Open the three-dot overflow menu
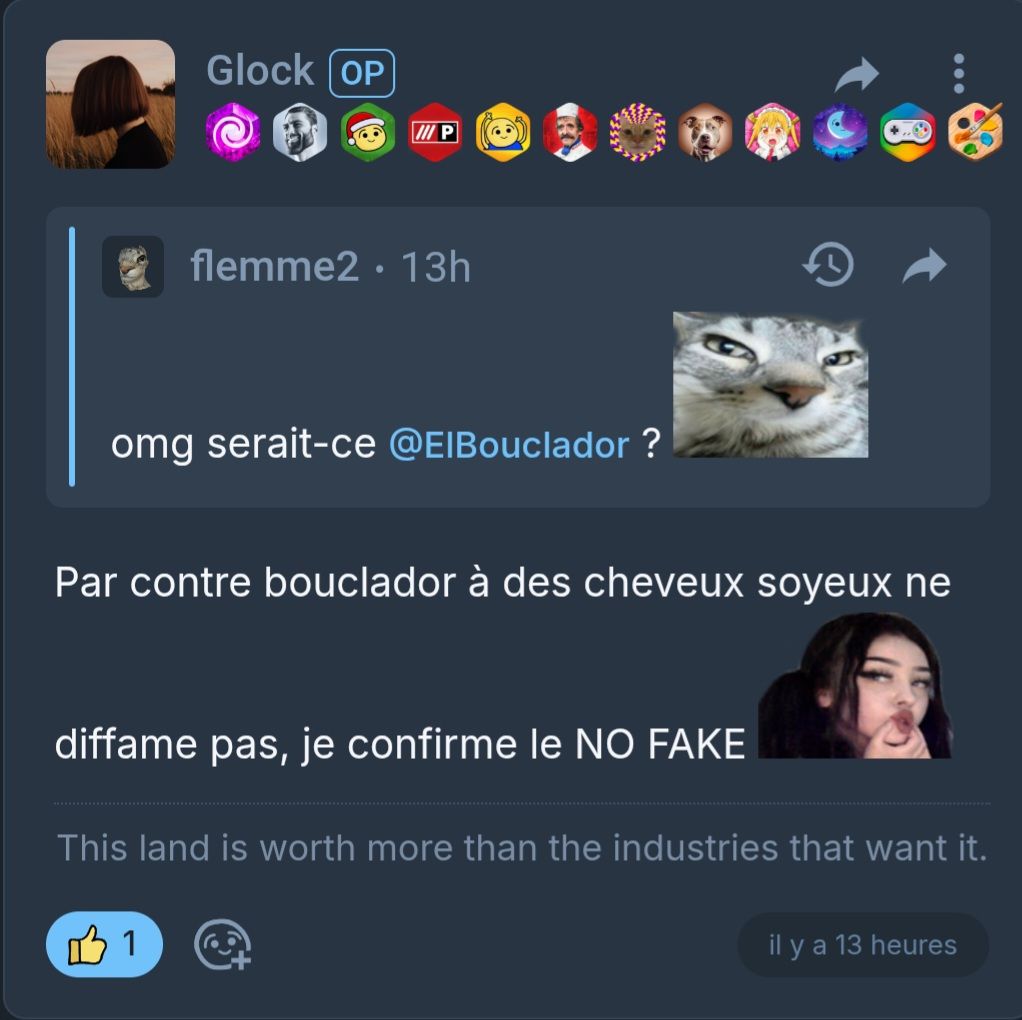The width and height of the screenshot is (1022, 1020). coord(958,74)
